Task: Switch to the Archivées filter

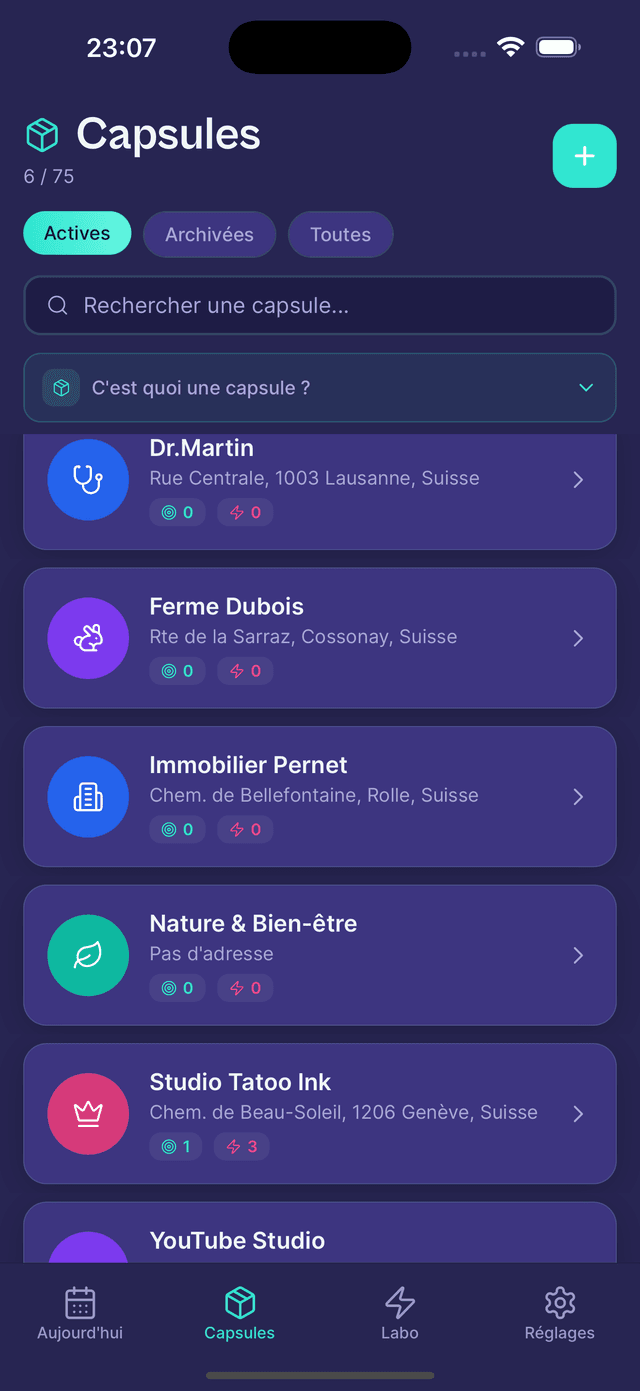Action: pyautogui.click(x=209, y=235)
